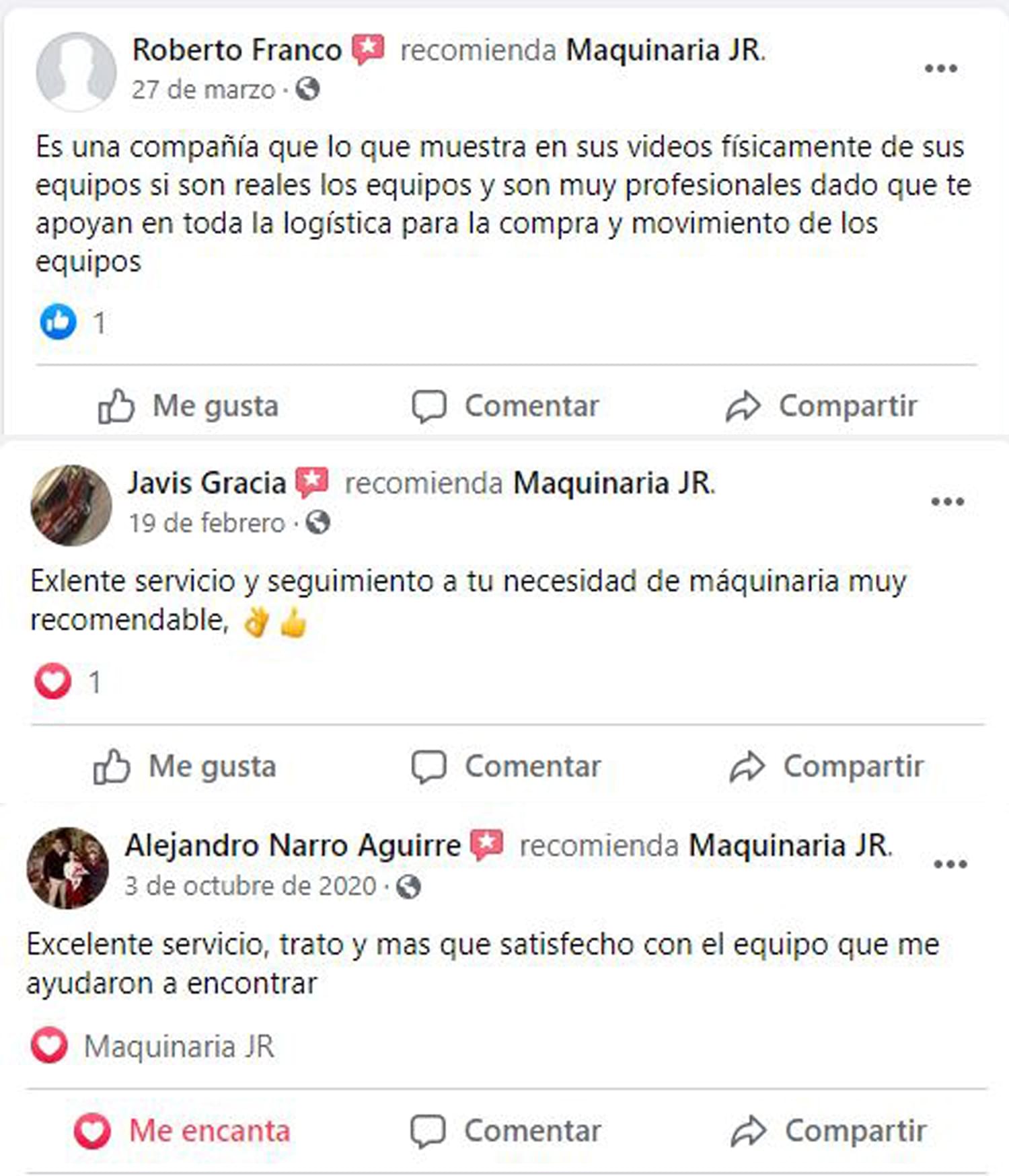
Task: Open Roberto Franco's profile name
Action: pyautogui.click(x=237, y=50)
